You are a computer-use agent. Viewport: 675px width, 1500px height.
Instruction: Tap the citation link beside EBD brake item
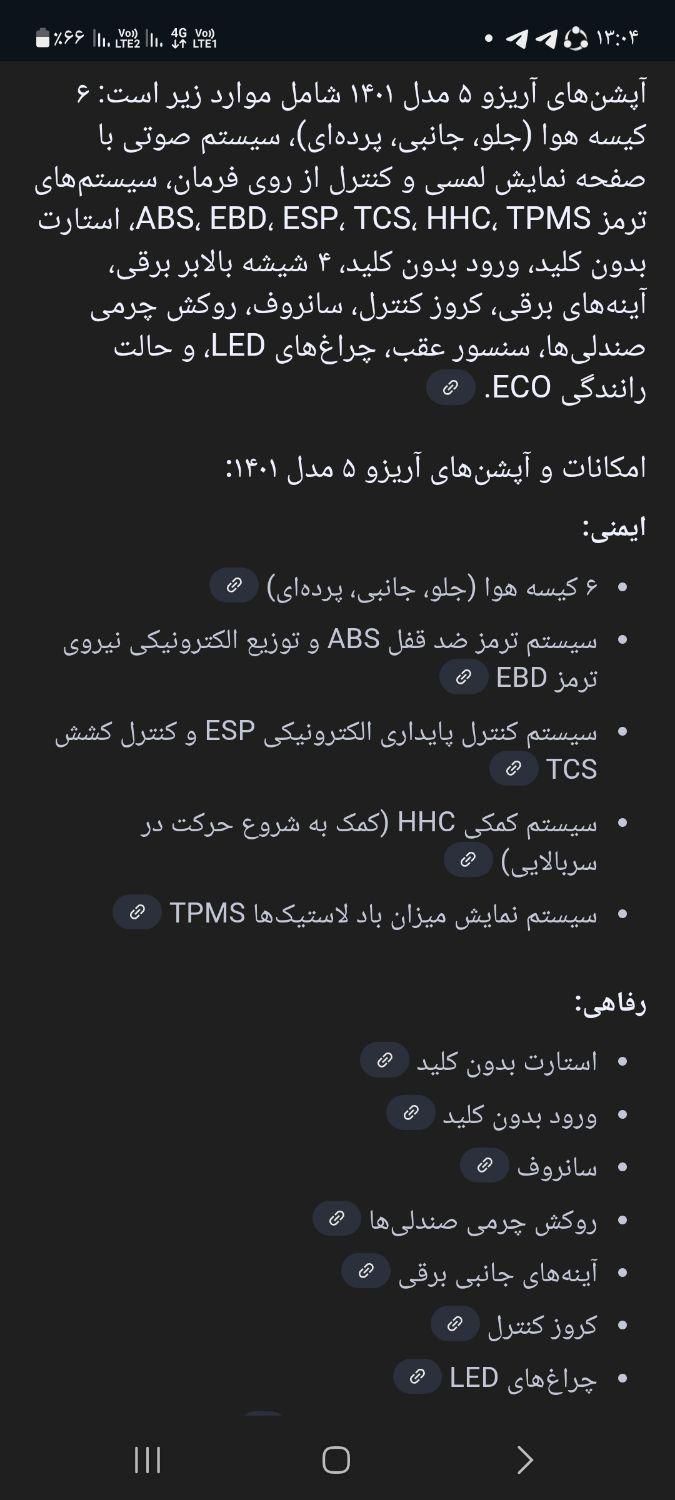pos(464,677)
